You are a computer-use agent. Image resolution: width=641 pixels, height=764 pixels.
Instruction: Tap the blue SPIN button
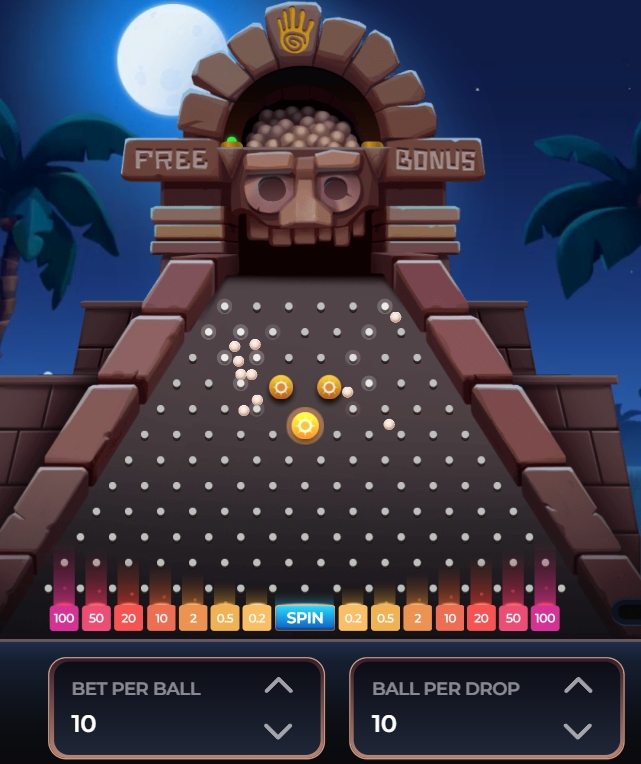click(305, 617)
